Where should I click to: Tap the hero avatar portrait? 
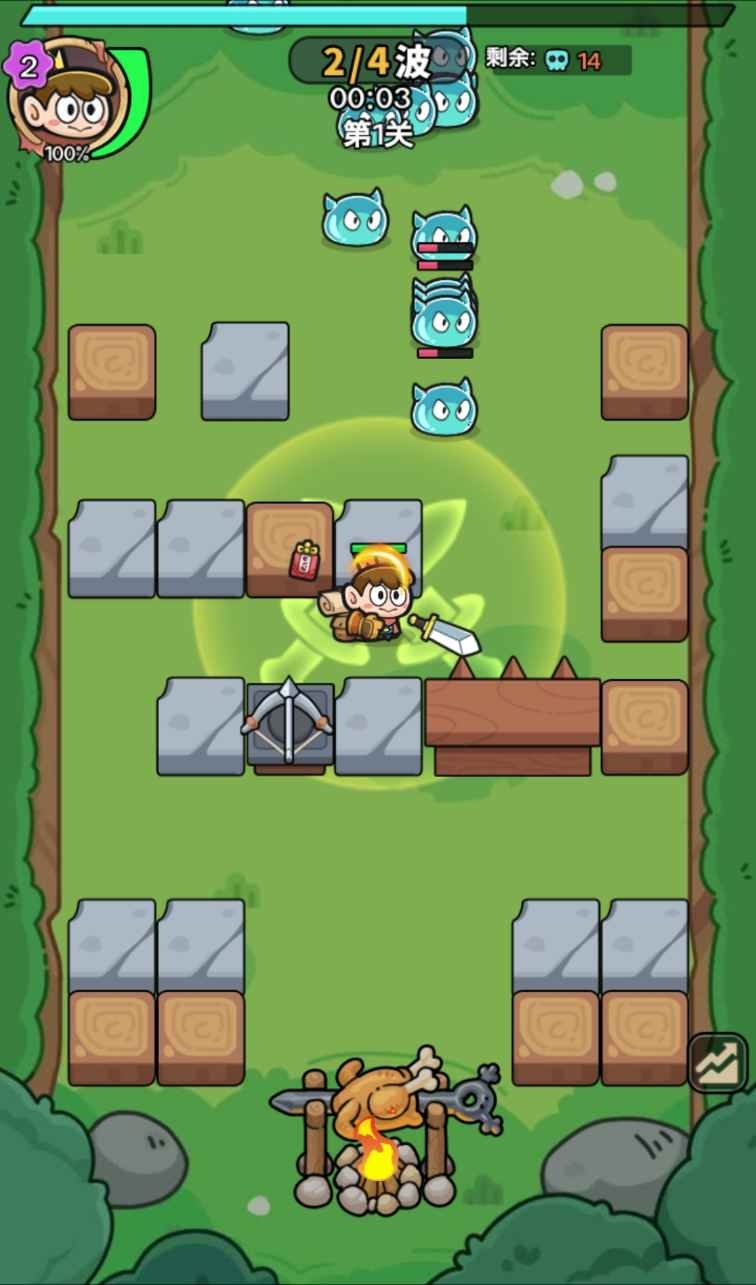(70, 101)
